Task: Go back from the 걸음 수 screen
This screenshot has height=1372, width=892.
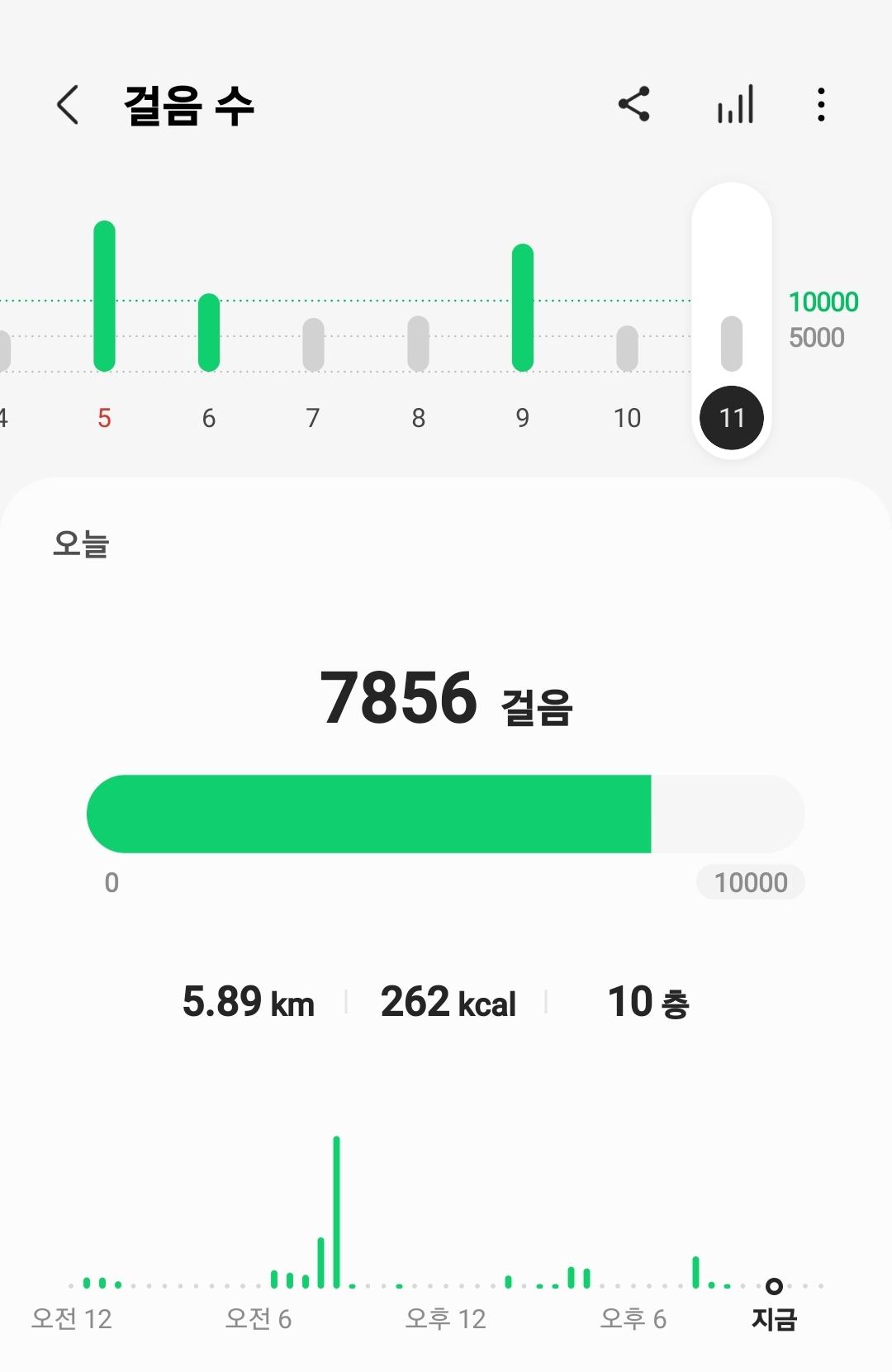Action: [x=69, y=105]
